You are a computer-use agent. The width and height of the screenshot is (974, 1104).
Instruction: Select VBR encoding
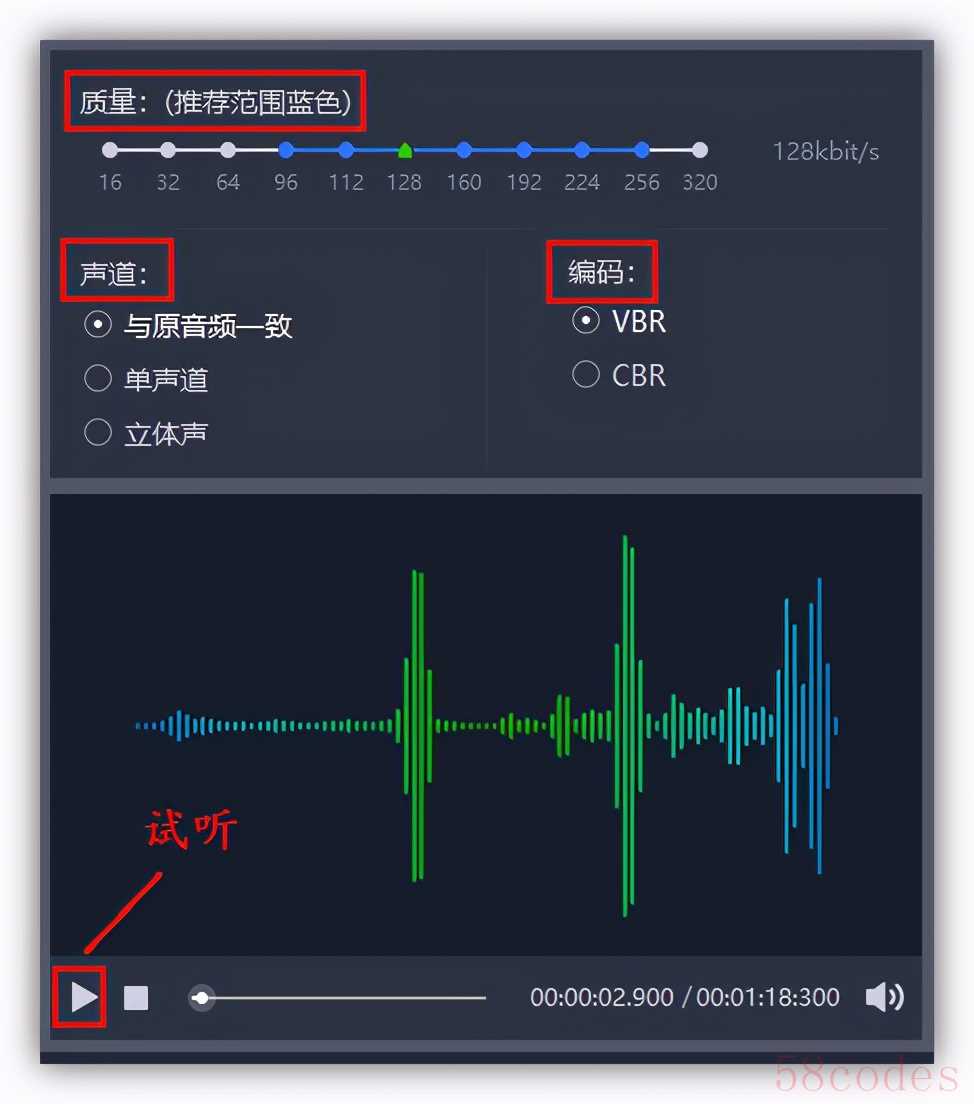tap(586, 321)
